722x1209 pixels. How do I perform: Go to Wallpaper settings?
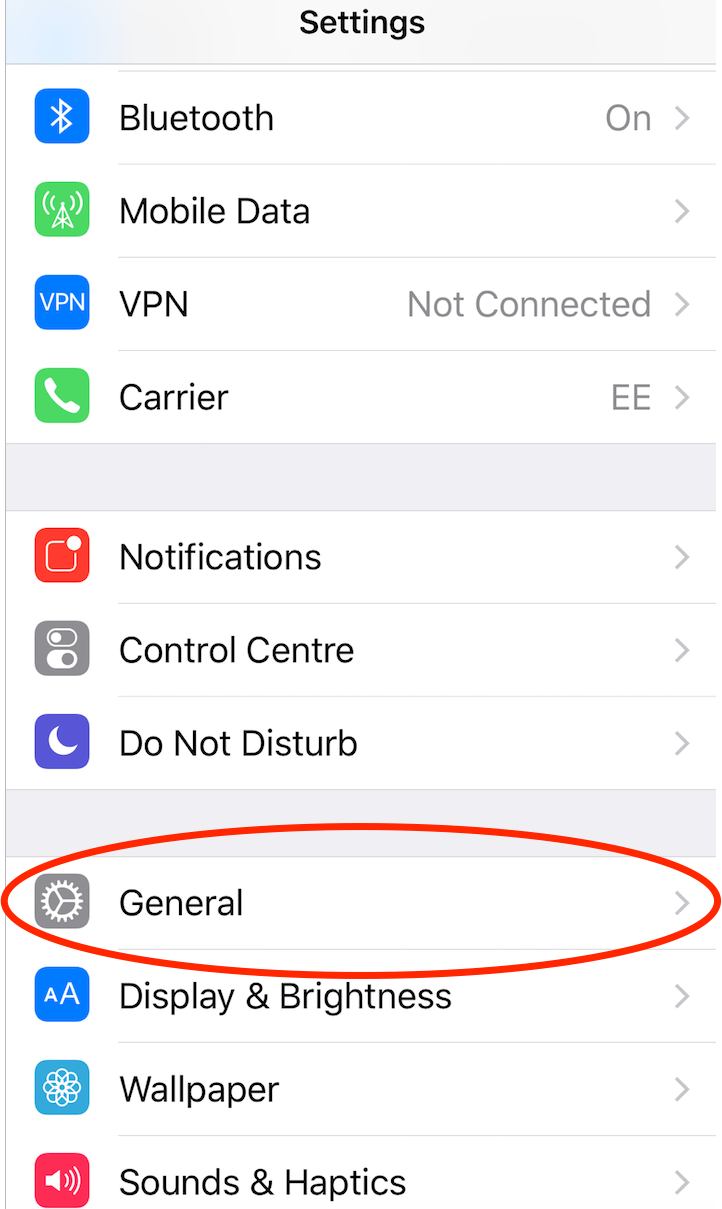point(360,1089)
